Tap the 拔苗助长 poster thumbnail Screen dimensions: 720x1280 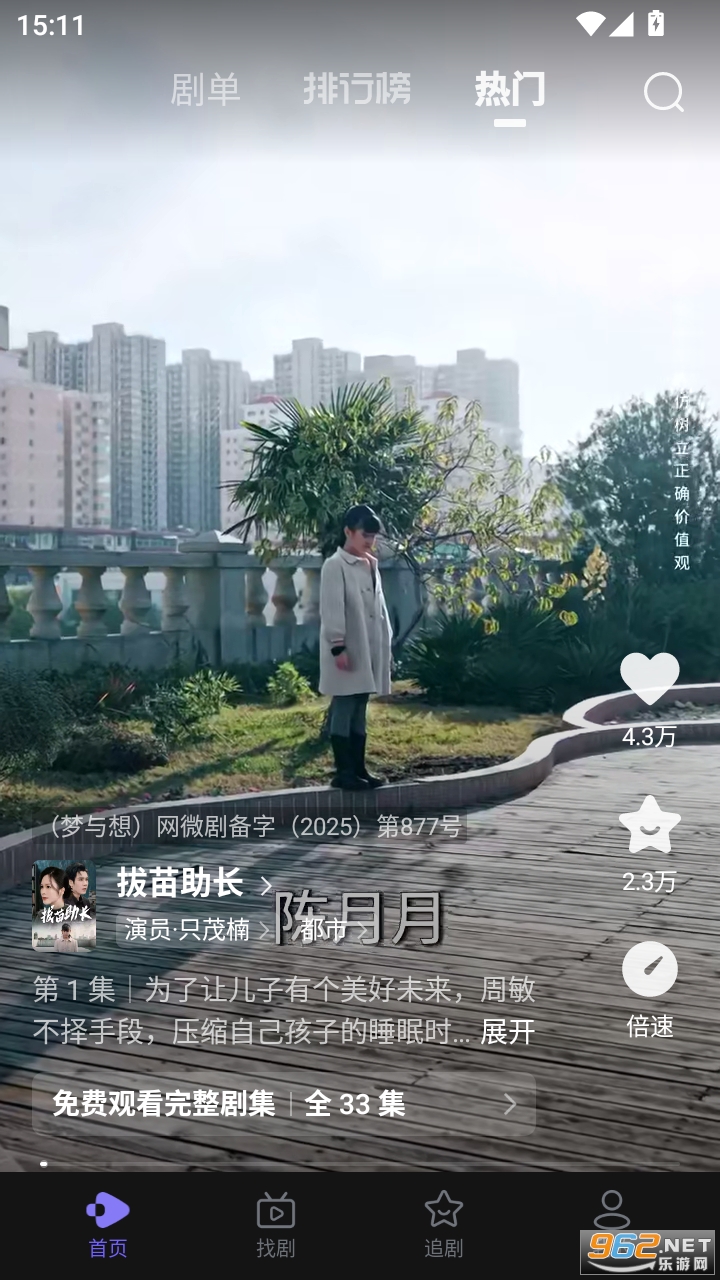pyautogui.click(x=64, y=905)
